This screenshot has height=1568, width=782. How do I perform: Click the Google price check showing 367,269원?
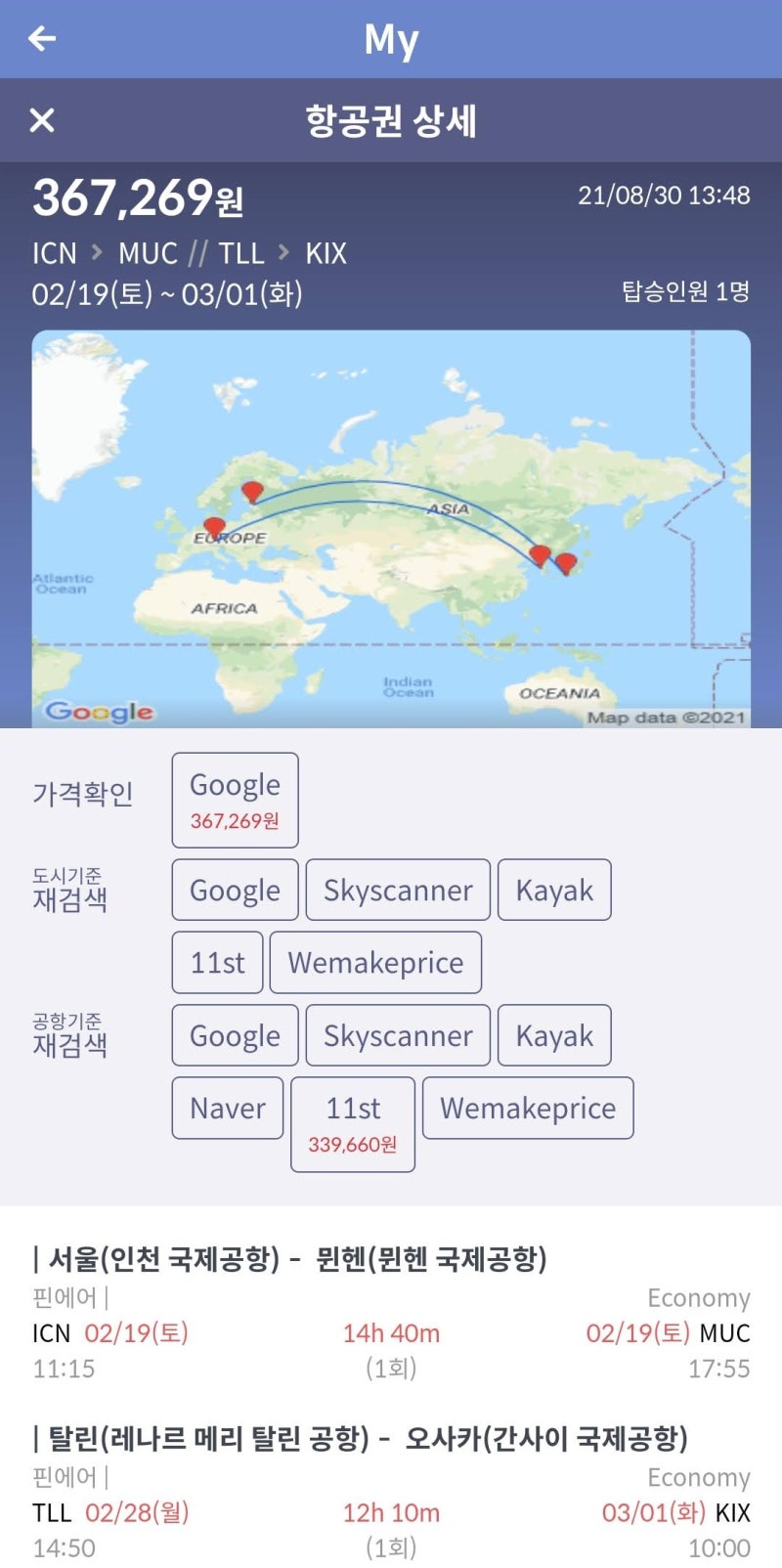[x=235, y=798]
